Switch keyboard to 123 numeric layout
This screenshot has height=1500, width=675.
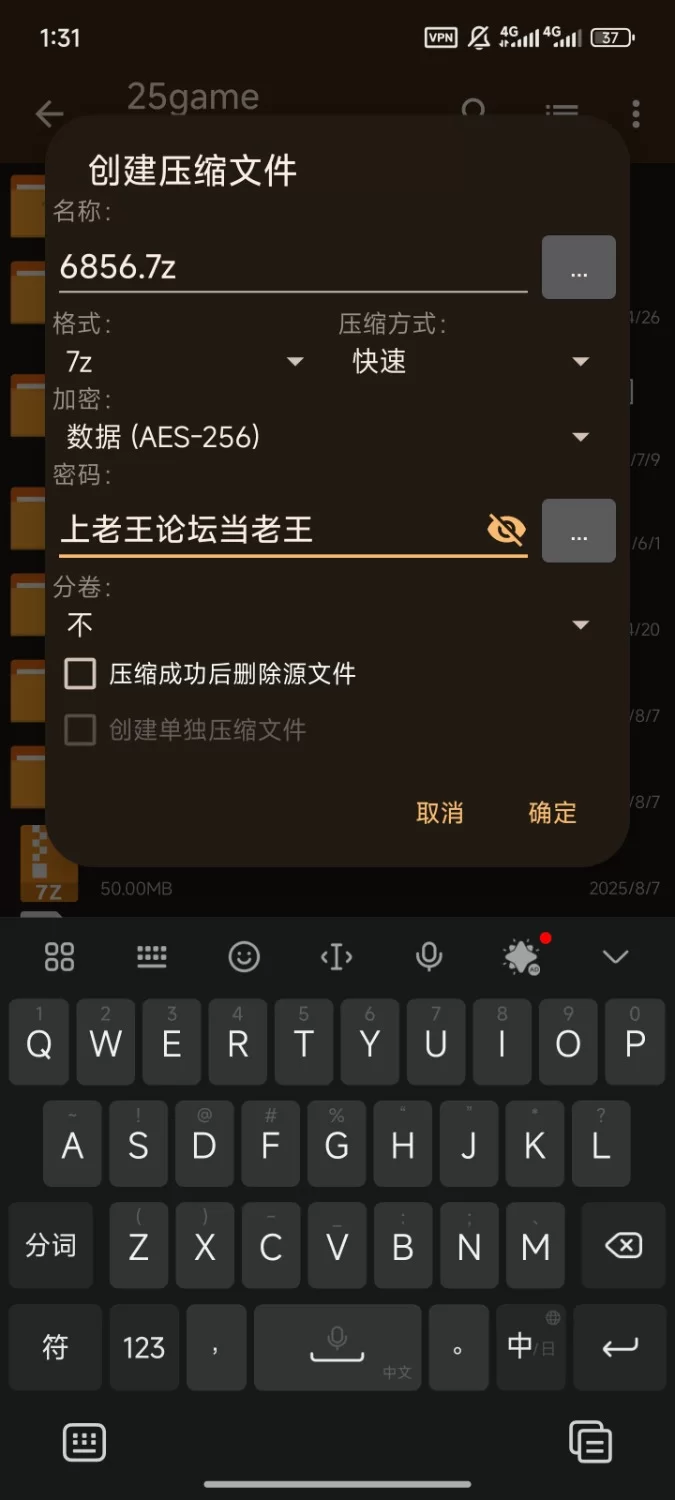144,1347
